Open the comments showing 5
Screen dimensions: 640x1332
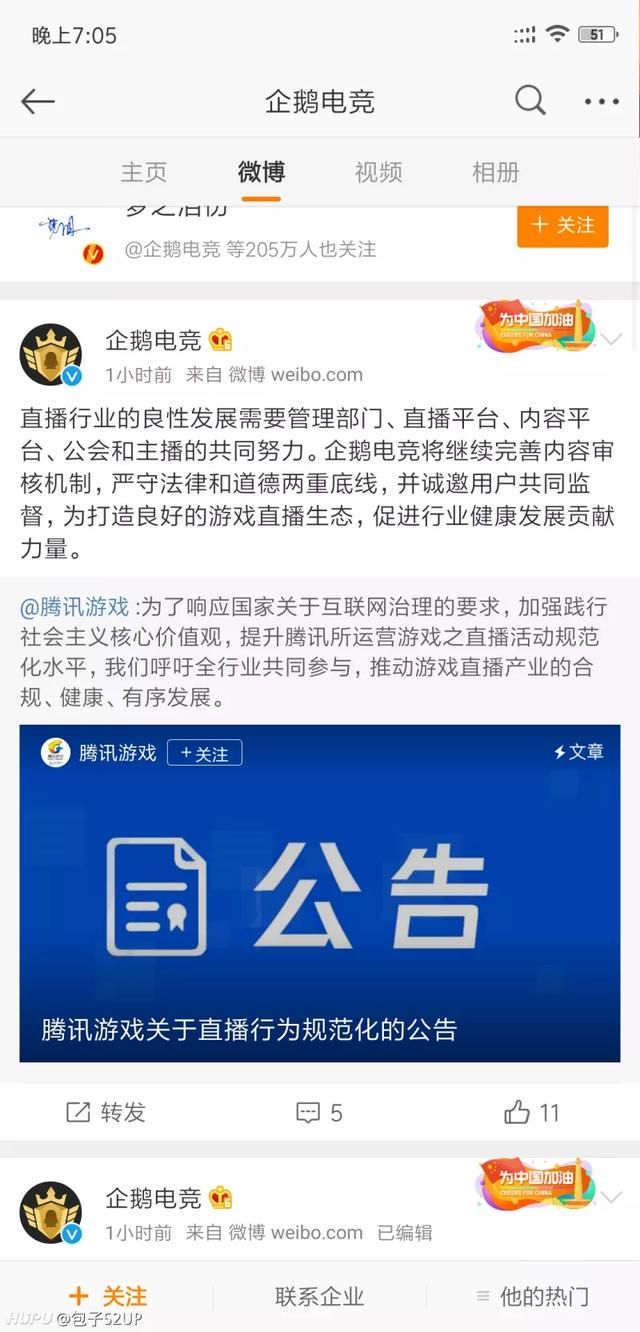(x=319, y=1112)
